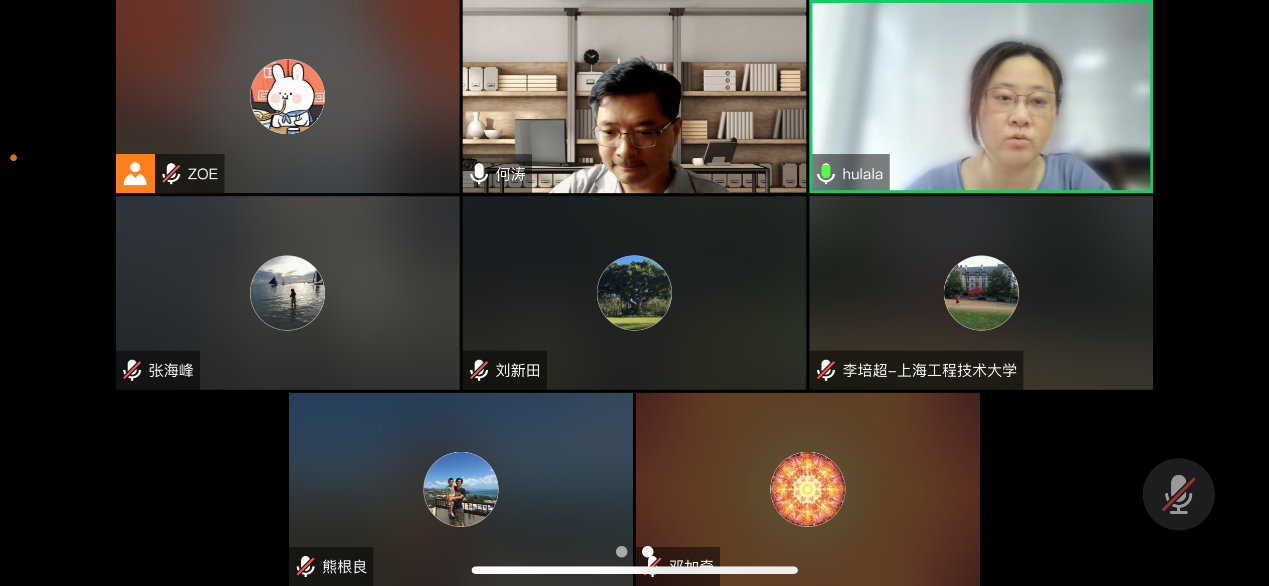This screenshot has width=1269, height=586.
Task: Enlarge hulala's video tile
Action: pos(981,96)
